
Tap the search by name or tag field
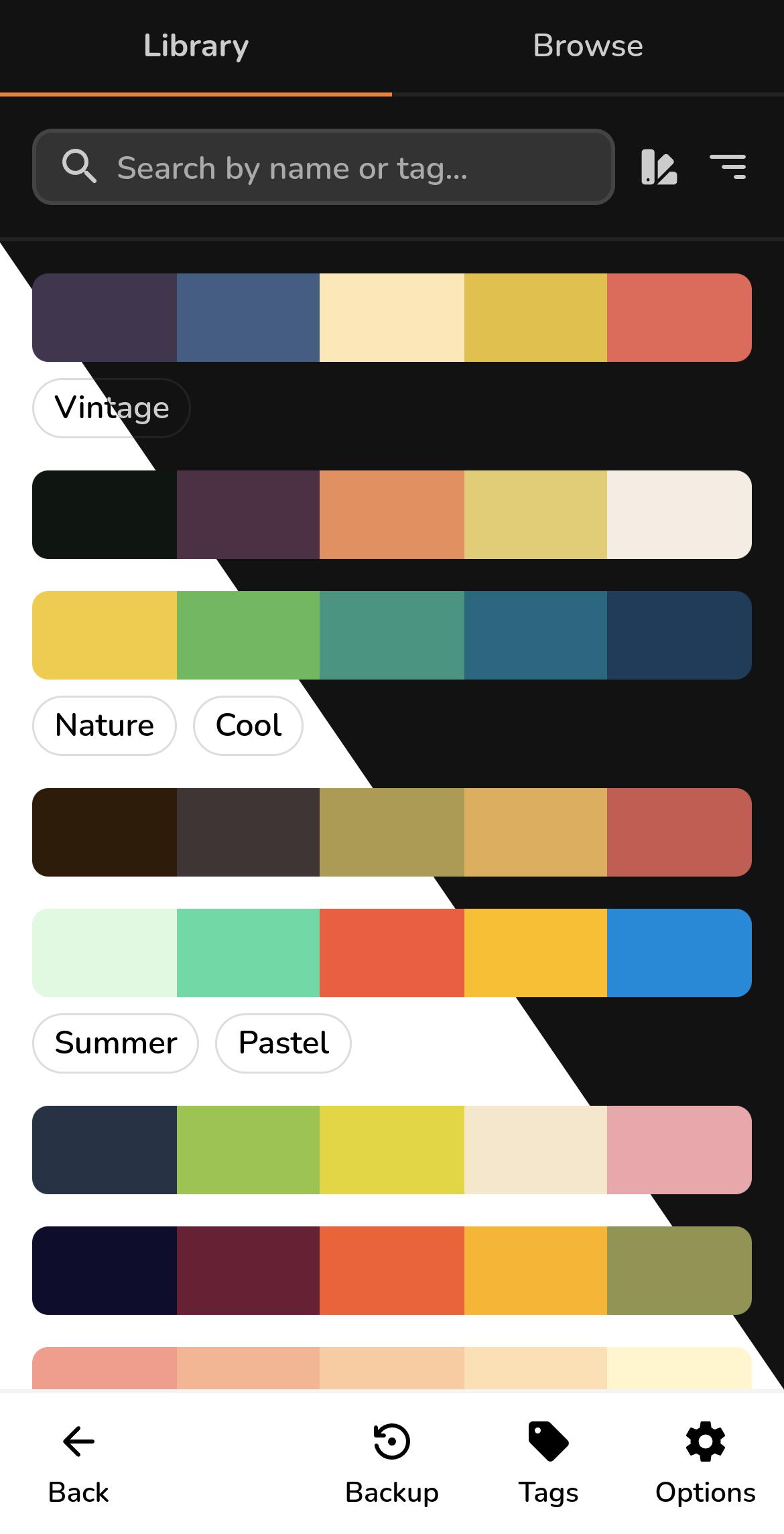tap(323, 167)
